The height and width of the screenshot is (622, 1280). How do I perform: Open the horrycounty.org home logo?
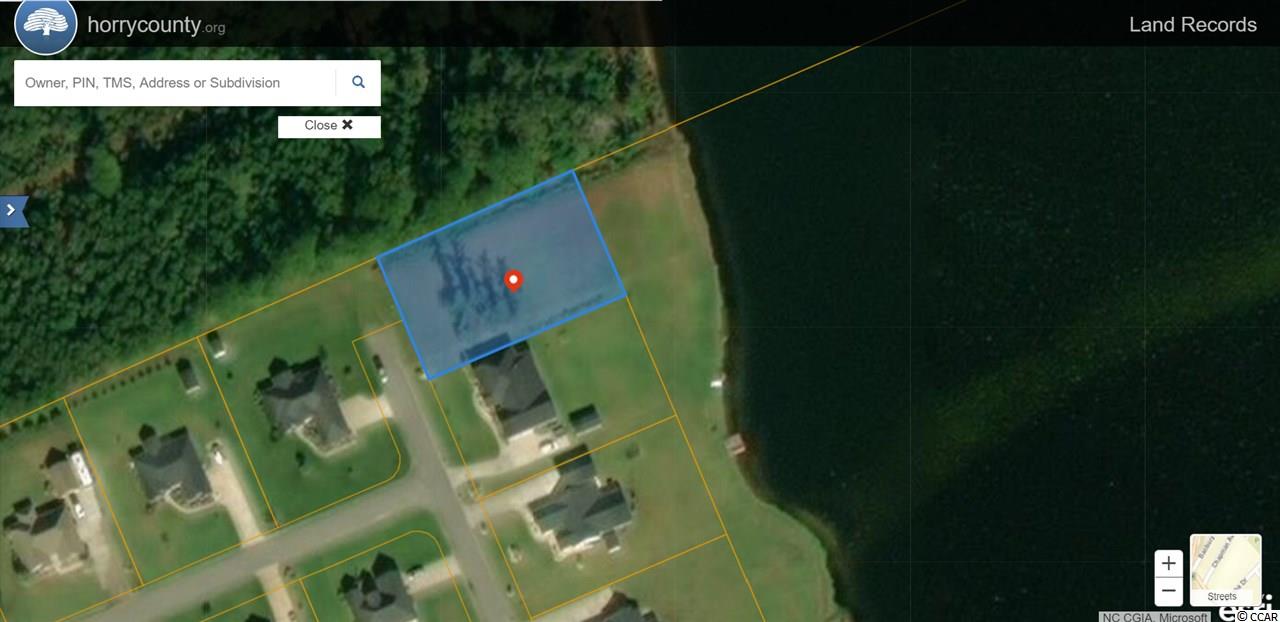(x=48, y=26)
